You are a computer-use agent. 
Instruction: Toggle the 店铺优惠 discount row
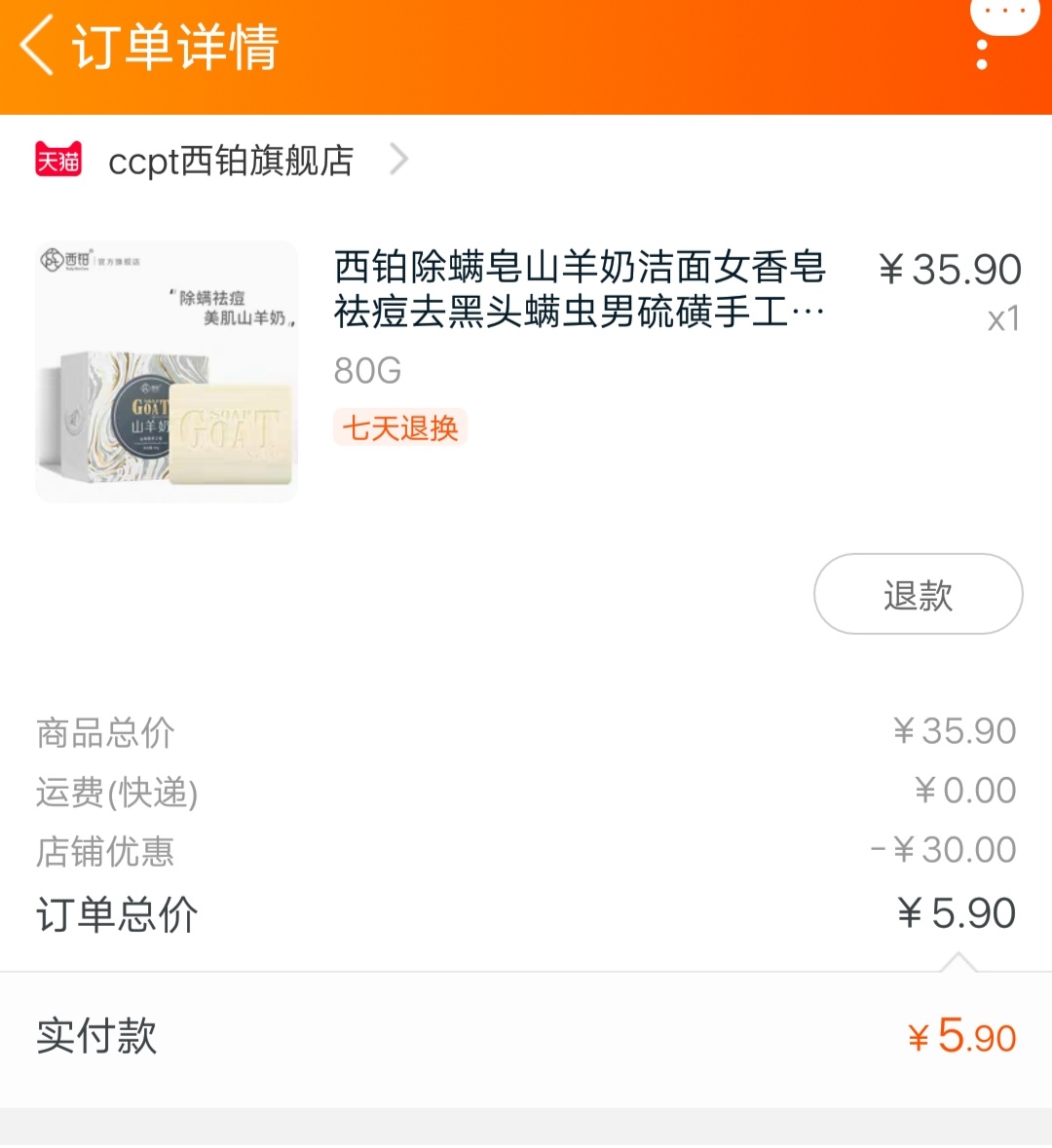pyautogui.click(x=105, y=851)
